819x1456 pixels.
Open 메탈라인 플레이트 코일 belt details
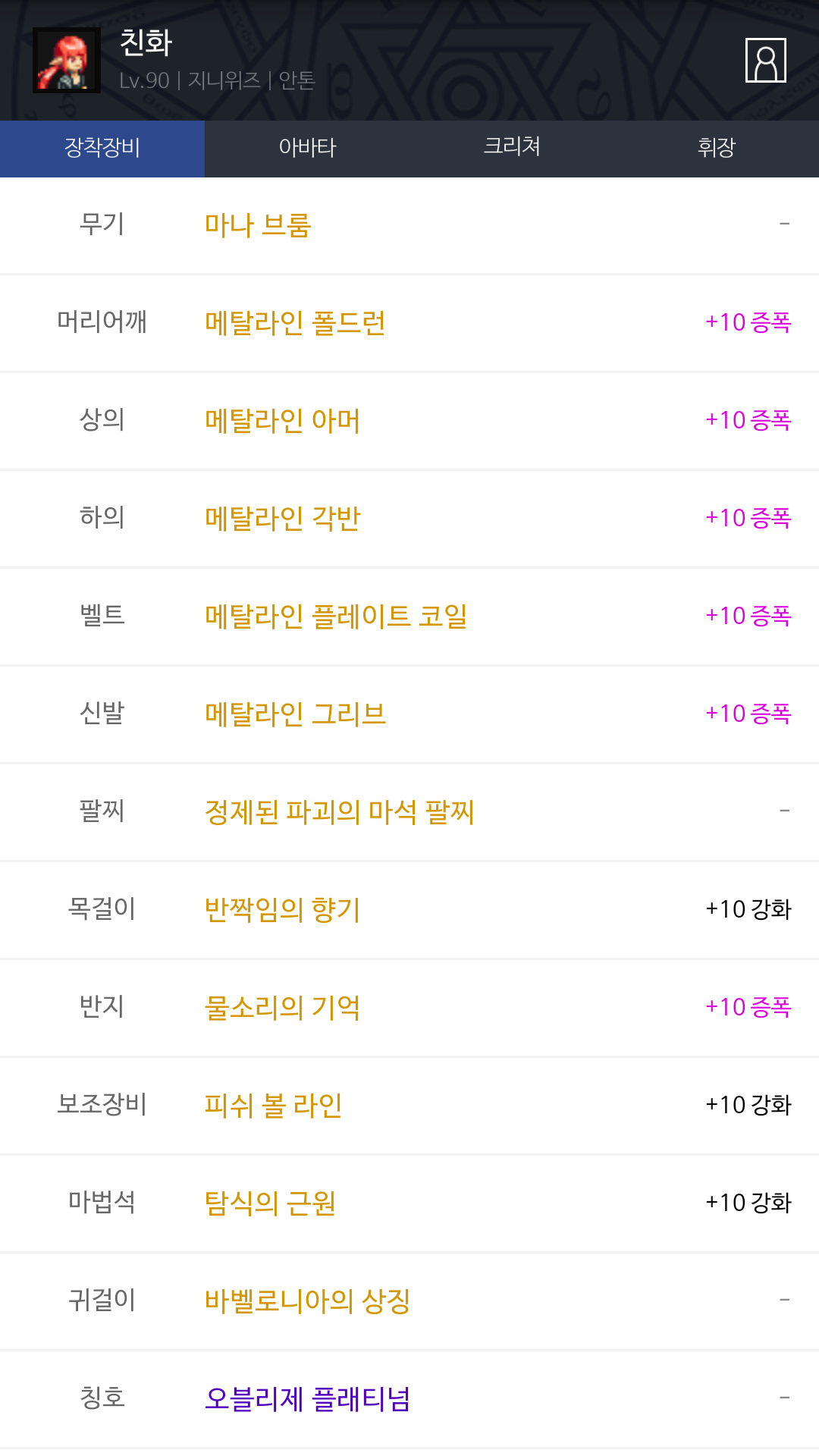point(335,617)
